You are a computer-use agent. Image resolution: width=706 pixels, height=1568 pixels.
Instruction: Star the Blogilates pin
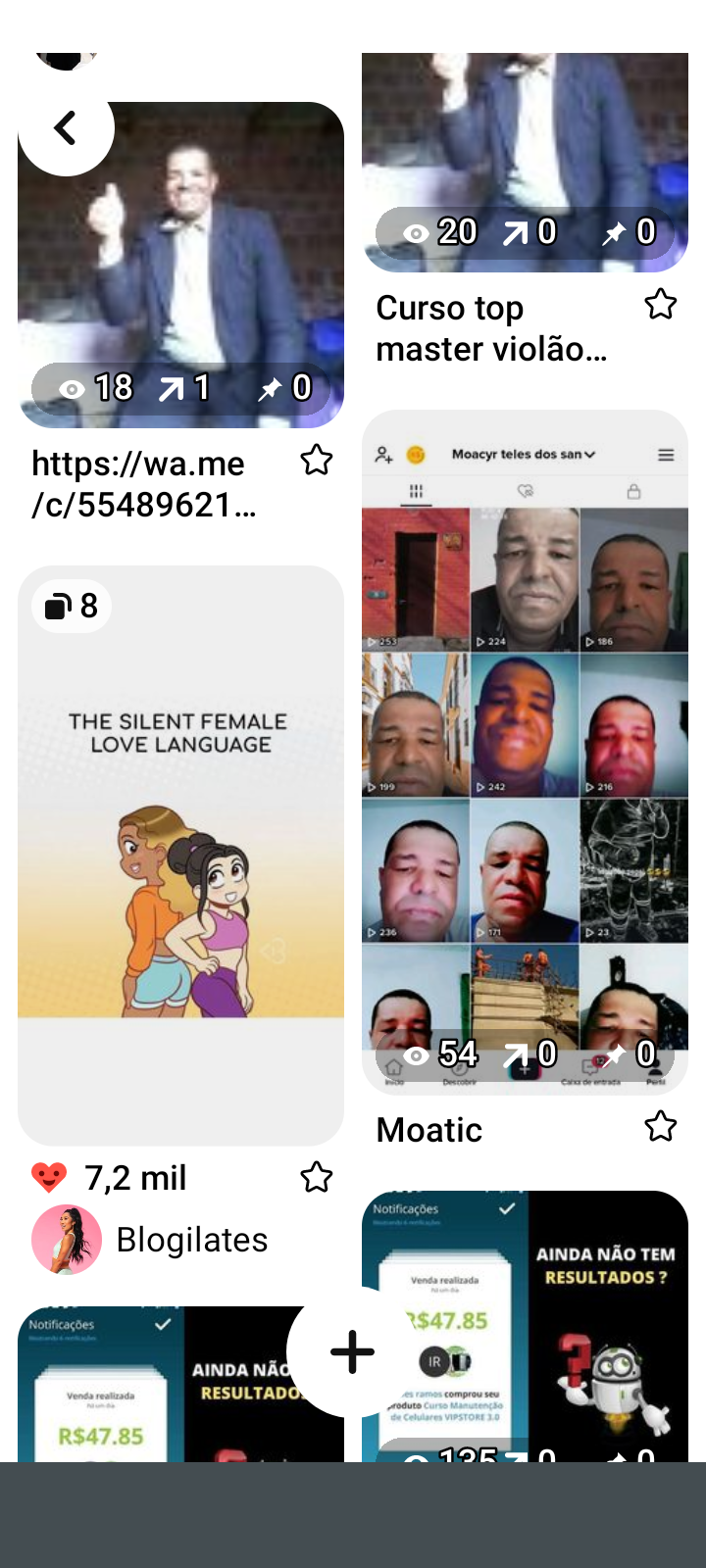click(316, 1177)
